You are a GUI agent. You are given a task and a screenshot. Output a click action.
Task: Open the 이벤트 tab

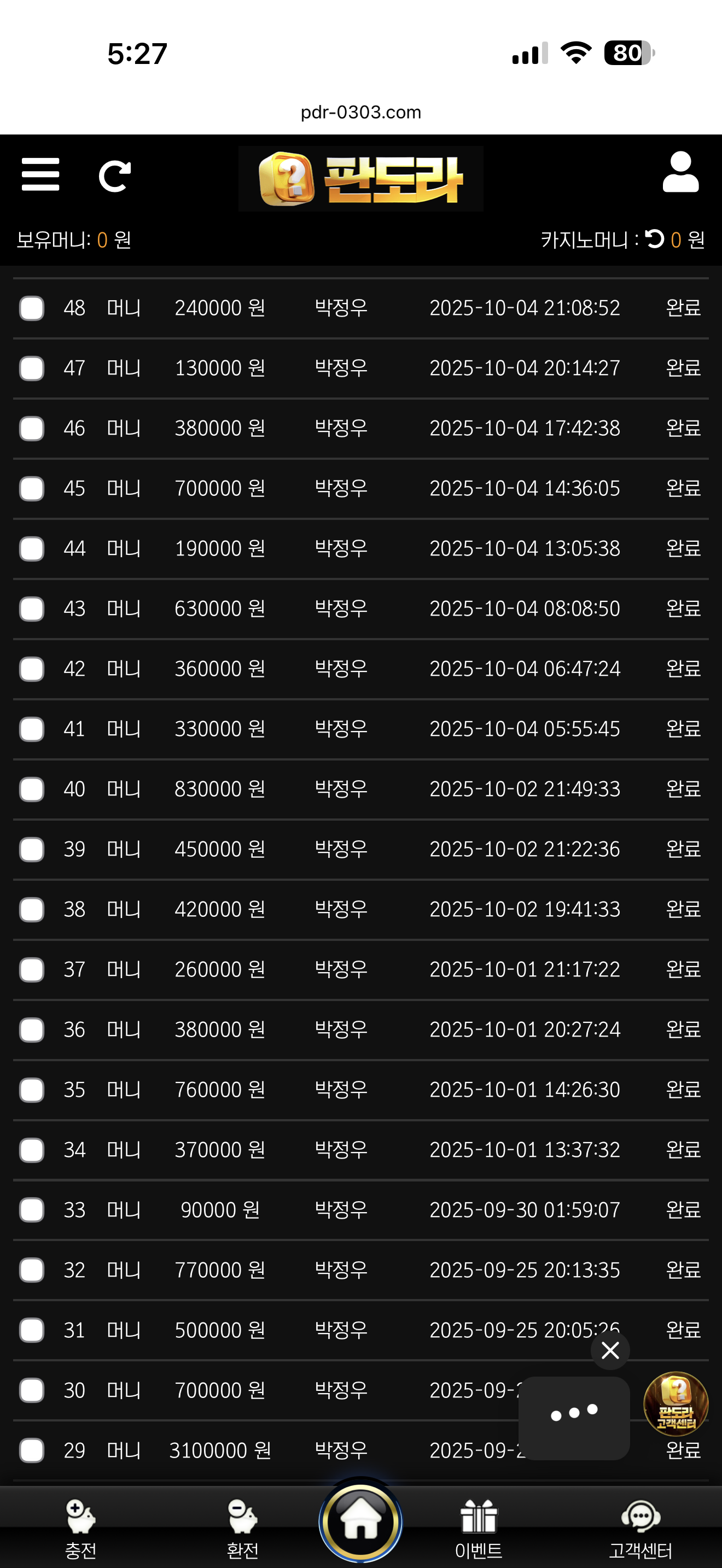pos(479,1528)
